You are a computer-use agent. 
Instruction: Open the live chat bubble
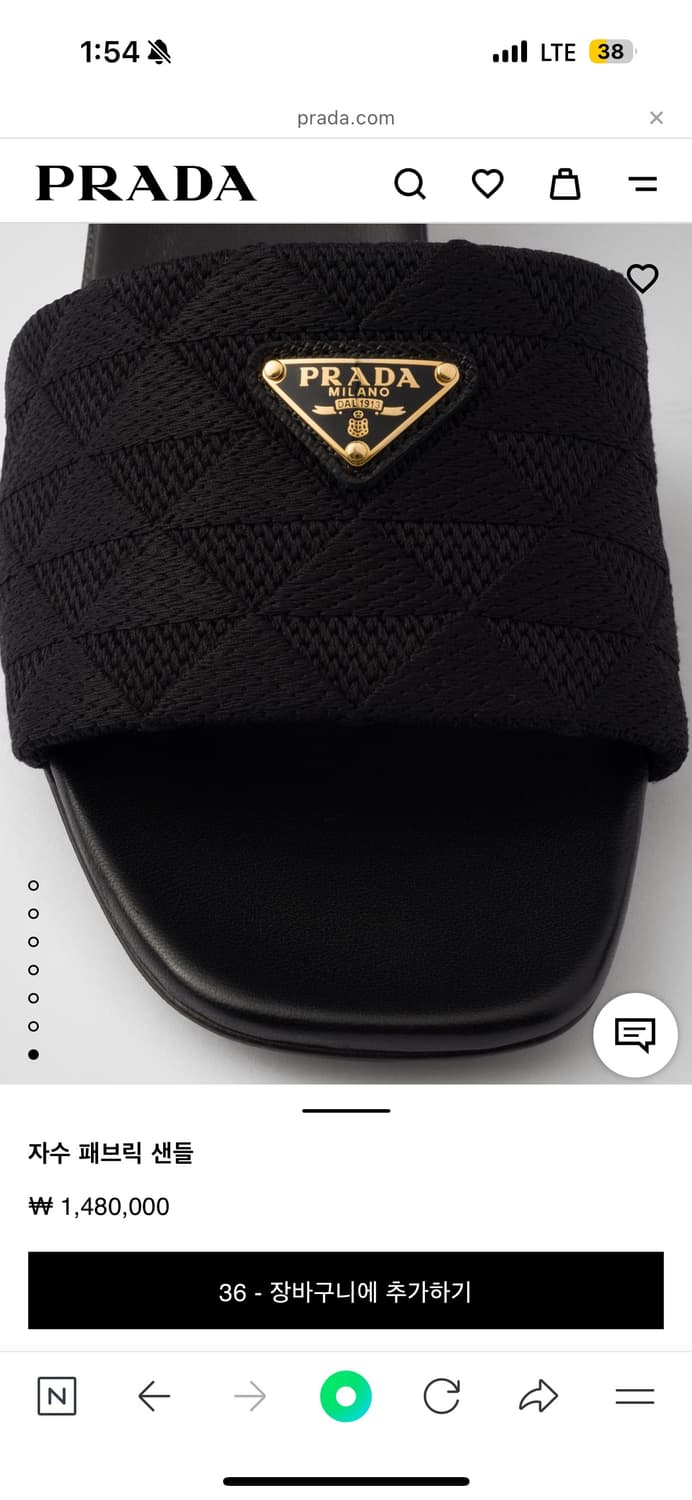coord(634,1035)
